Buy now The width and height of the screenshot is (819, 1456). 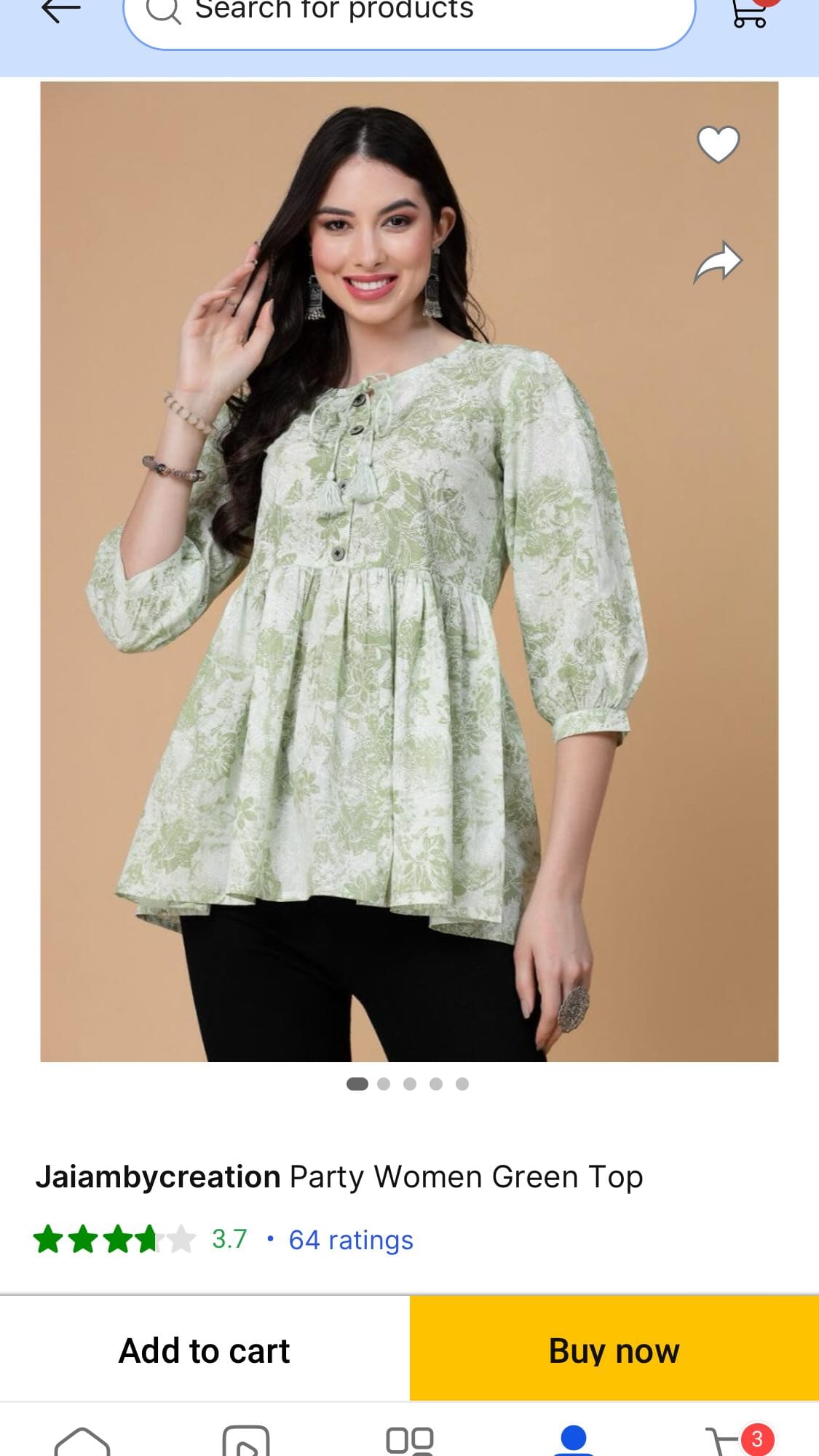(614, 1351)
